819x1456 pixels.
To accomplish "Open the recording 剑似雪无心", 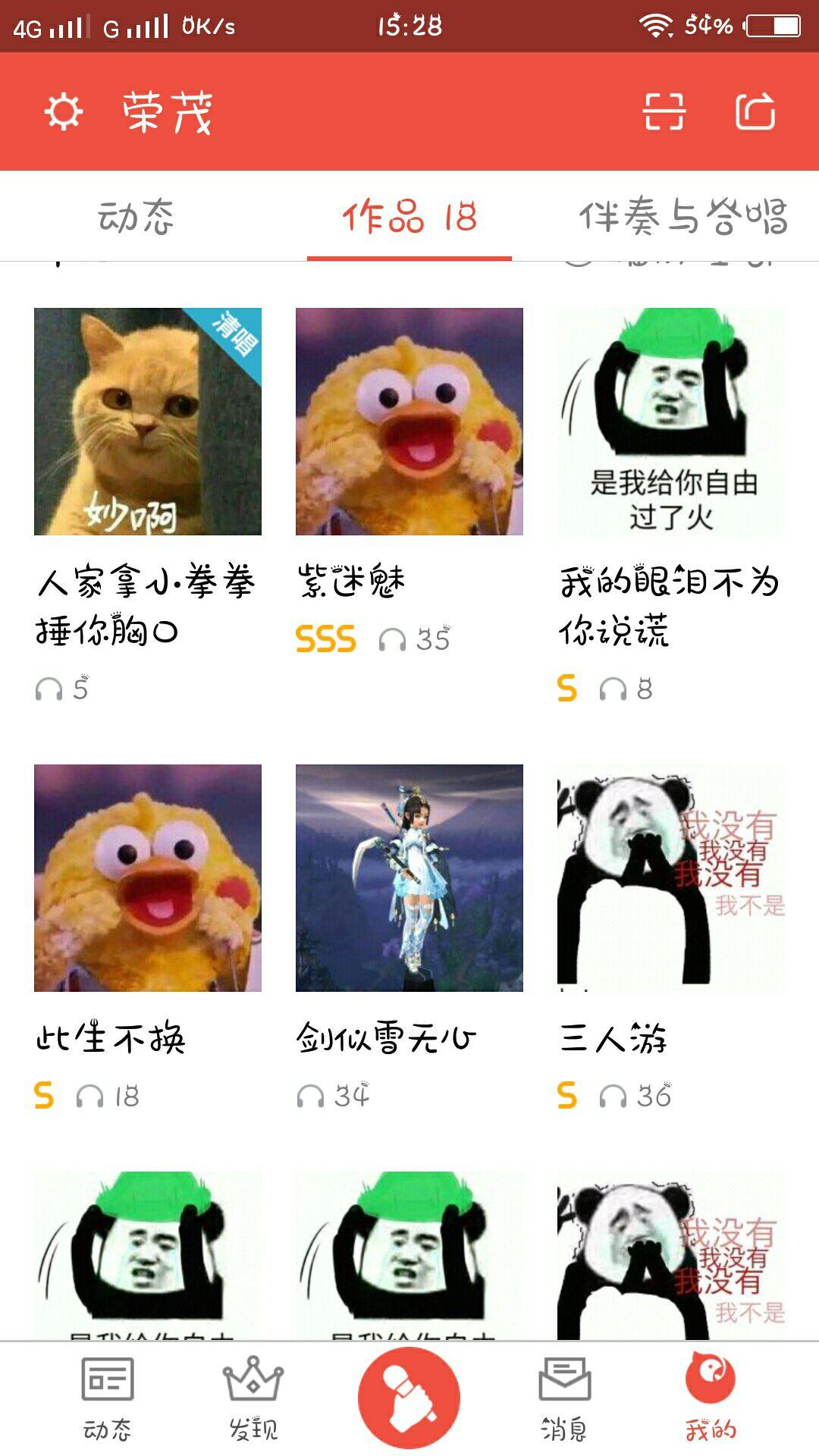I will click(x=409, y=878).
